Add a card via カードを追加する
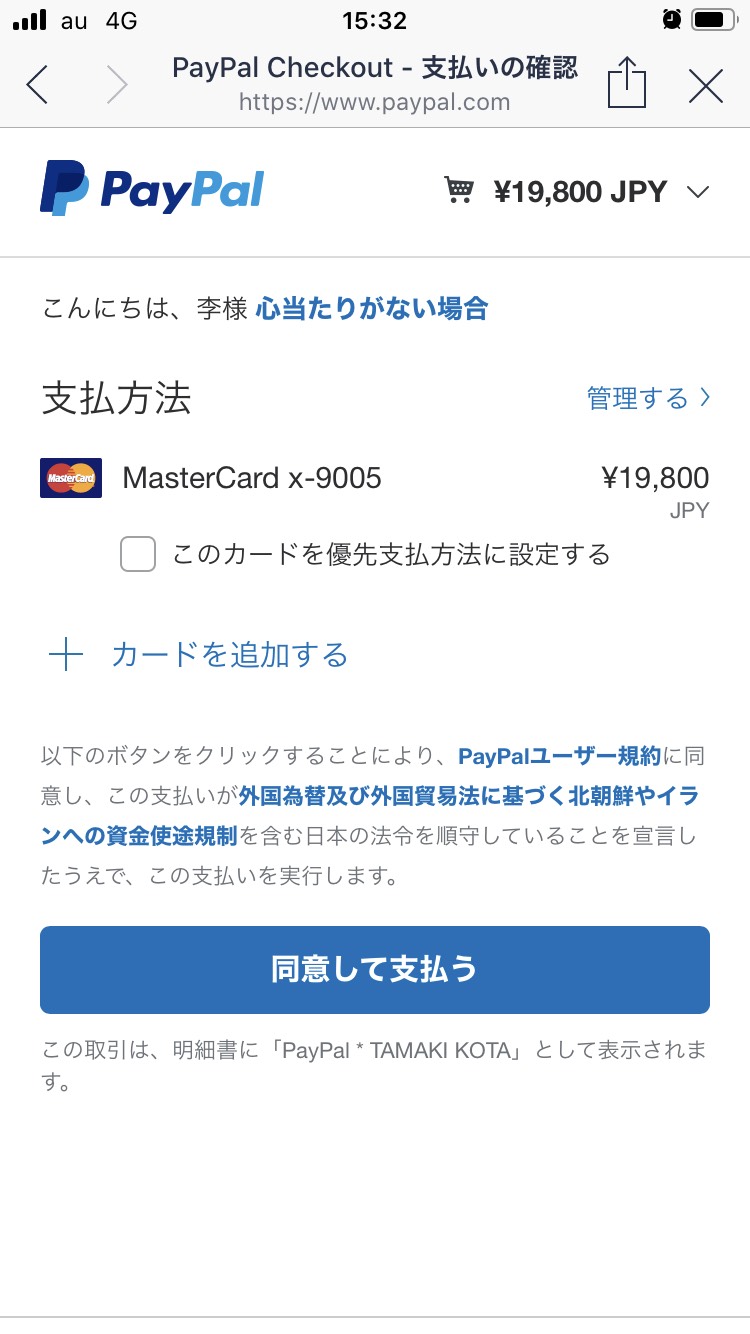This screenshot has width=750, height=1334. 199,655
